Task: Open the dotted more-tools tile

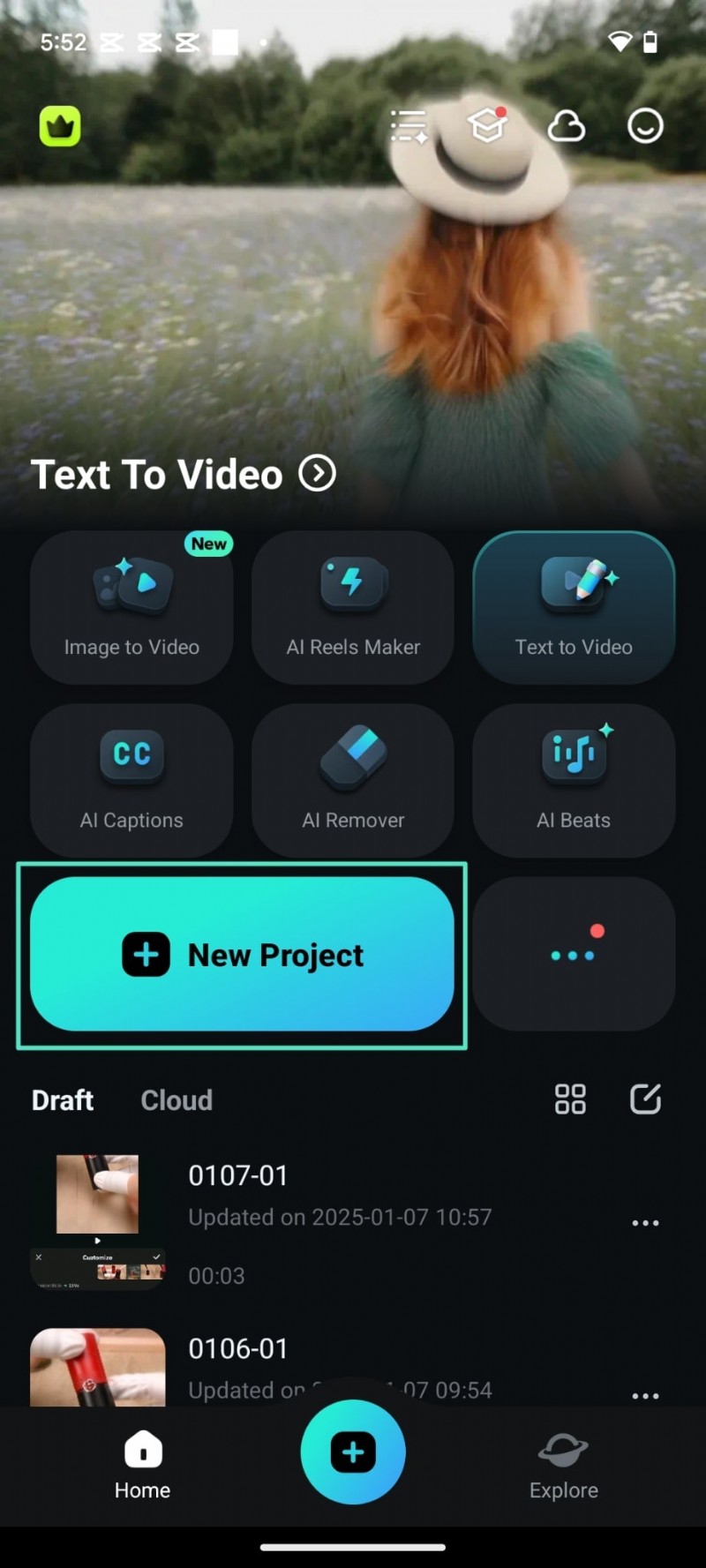Action: click(x=573, y=955)
